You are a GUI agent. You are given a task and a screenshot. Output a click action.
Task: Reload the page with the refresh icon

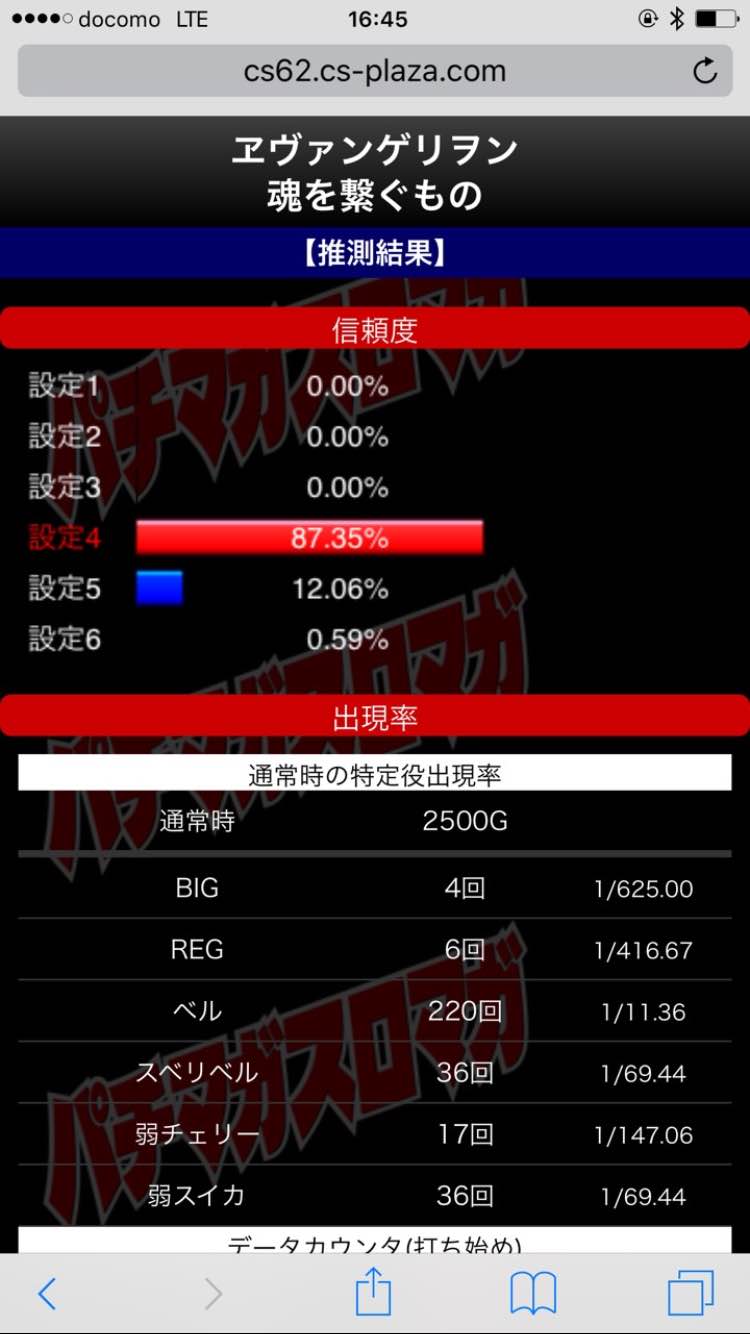pos(705,71)
